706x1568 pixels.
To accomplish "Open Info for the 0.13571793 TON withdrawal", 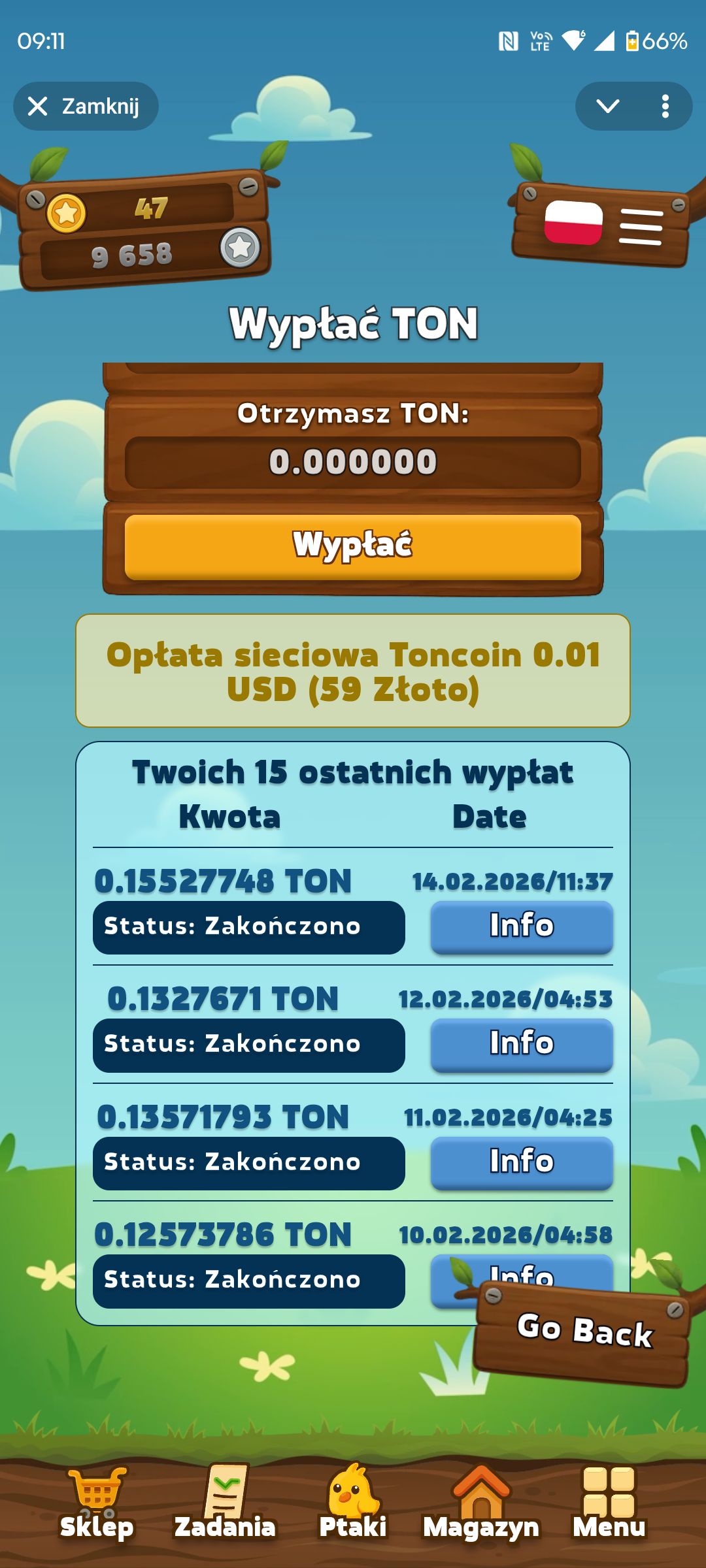I will coord(521,1162).
